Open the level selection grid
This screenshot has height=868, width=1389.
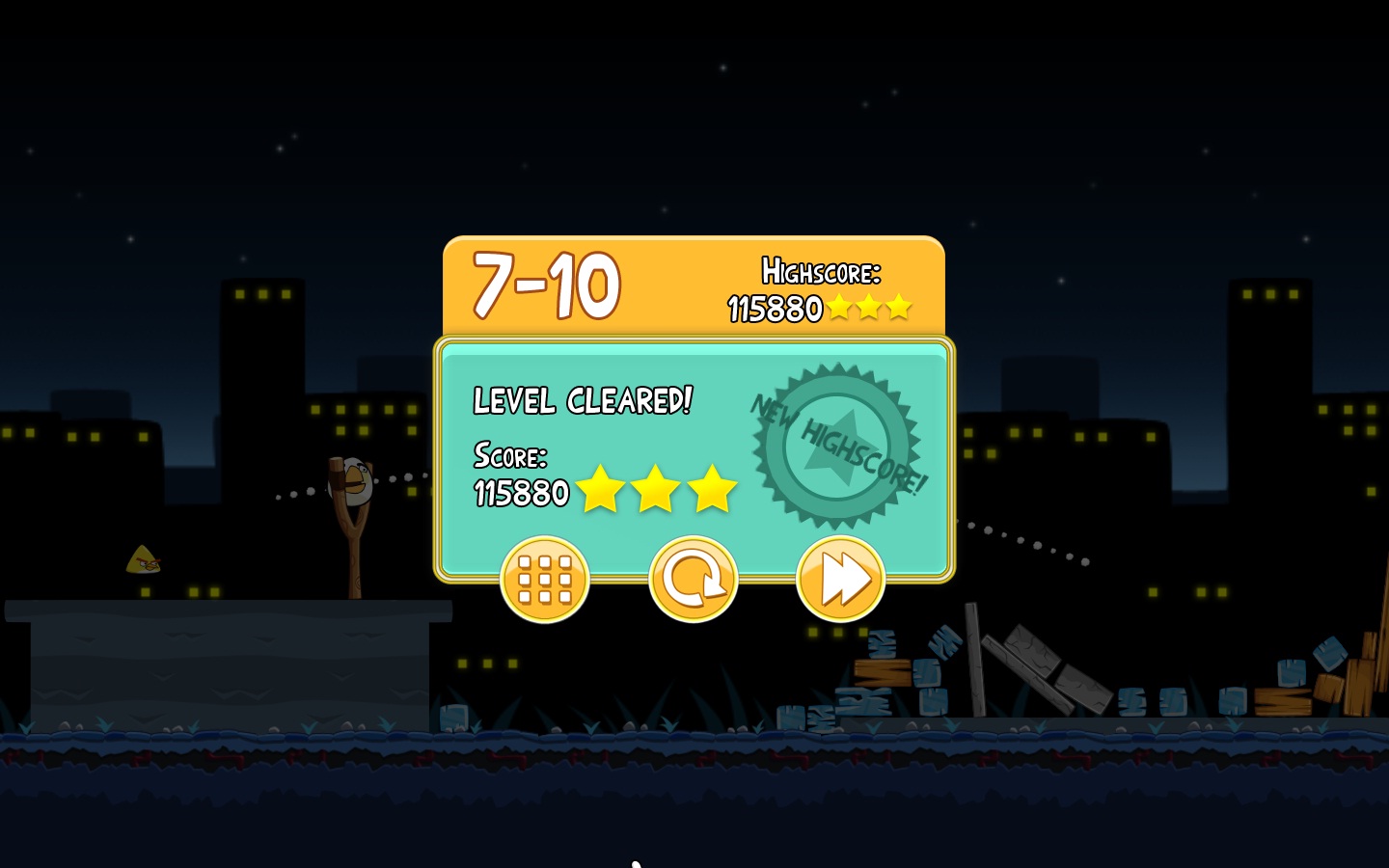[545, 579]
